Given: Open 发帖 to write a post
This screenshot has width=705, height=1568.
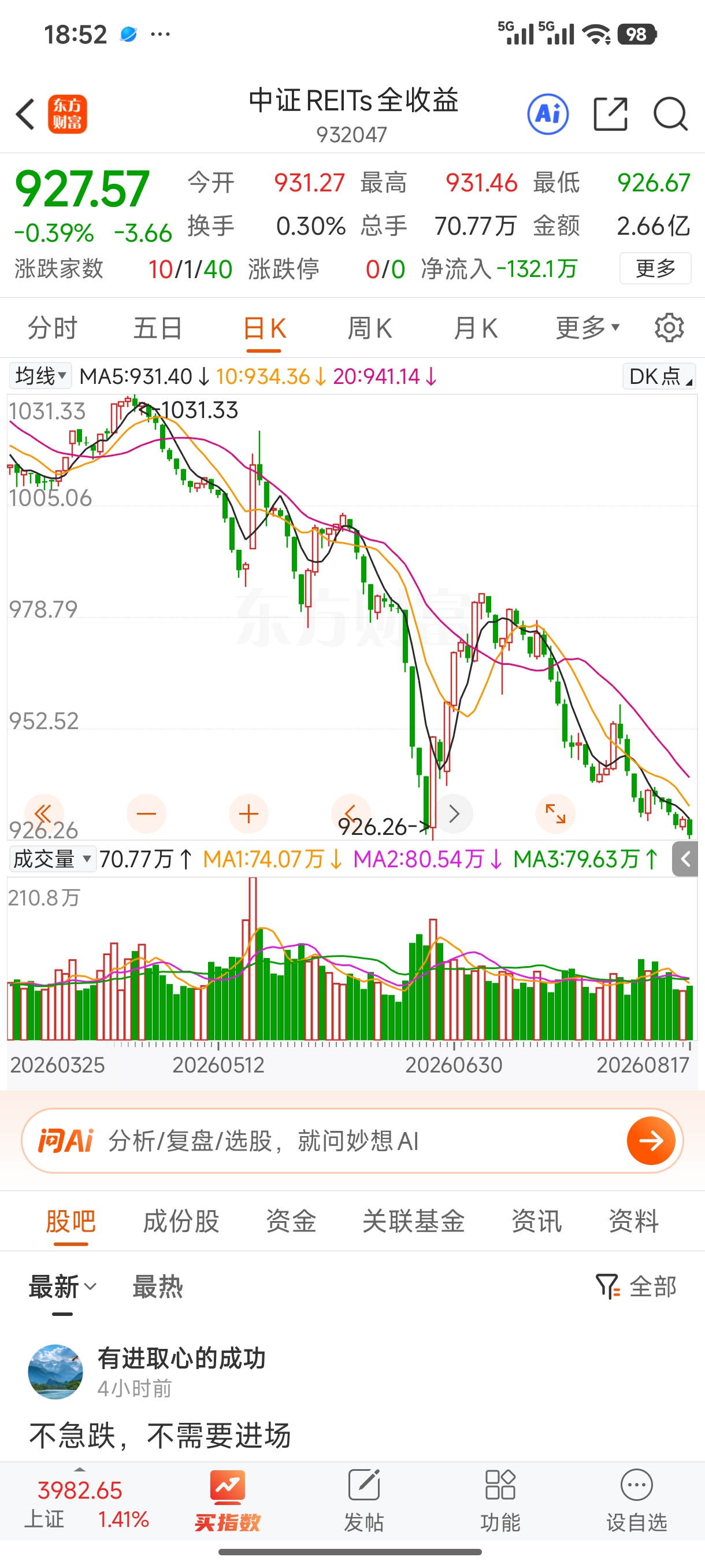Looking at the screenshot, I should coord(363,1500).
